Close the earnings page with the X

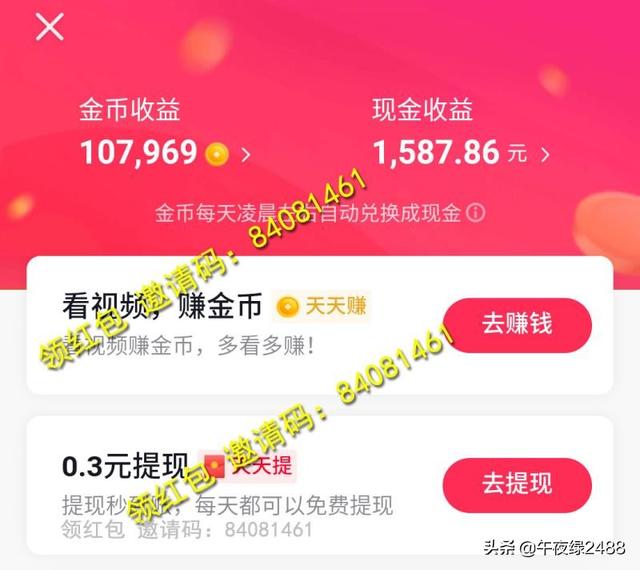pyautogui.click(x=49, y=28)
